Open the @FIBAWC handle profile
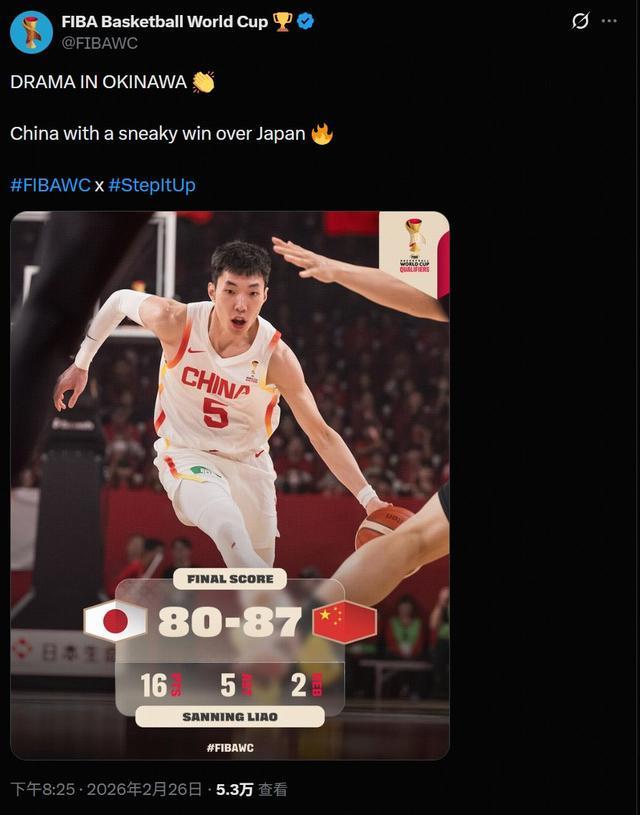The width and height of the screenshot is (640, 815). pyautogui.click(x=99, y=43)
